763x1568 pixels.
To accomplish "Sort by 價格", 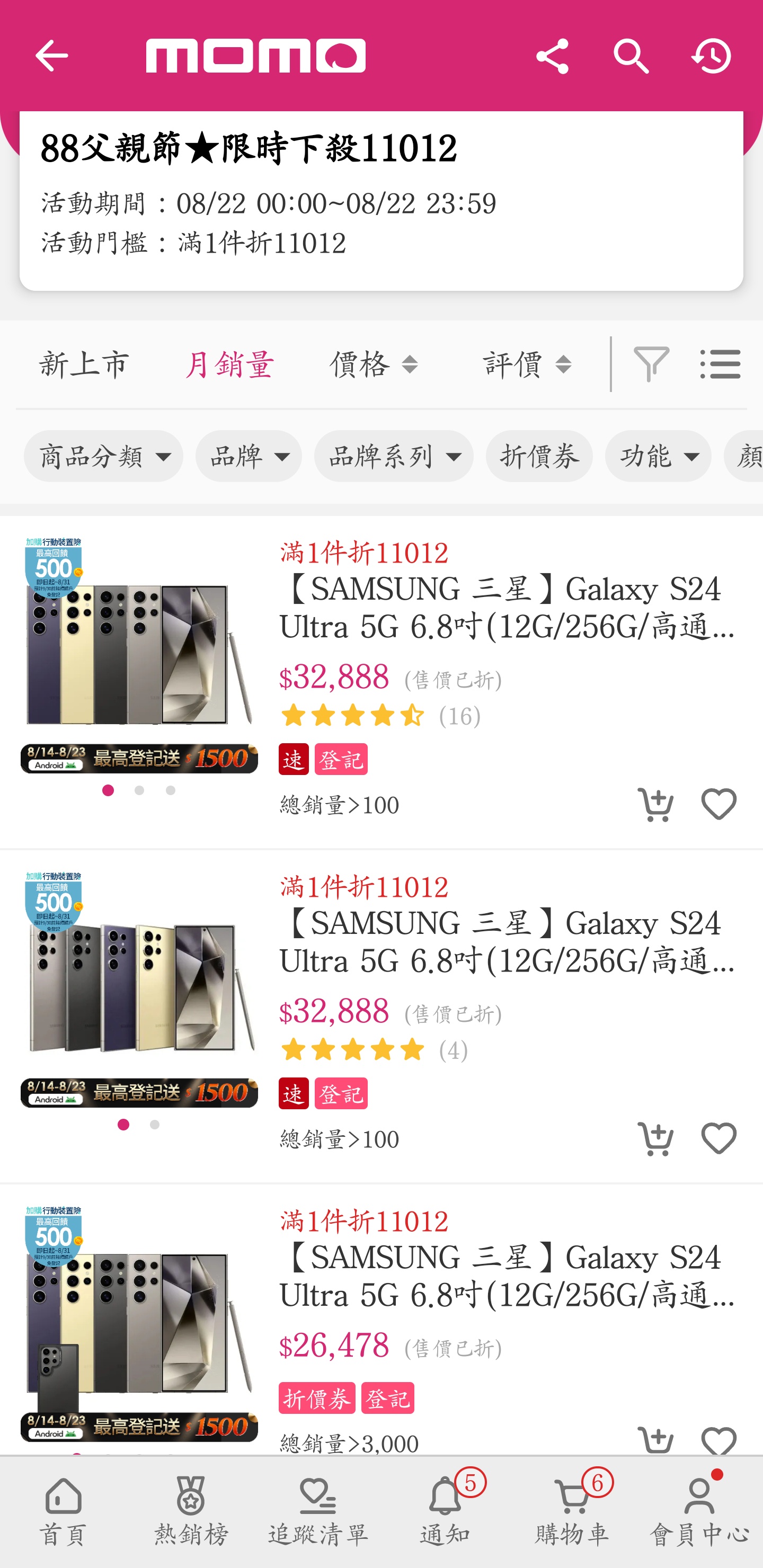I will point(375,364).
